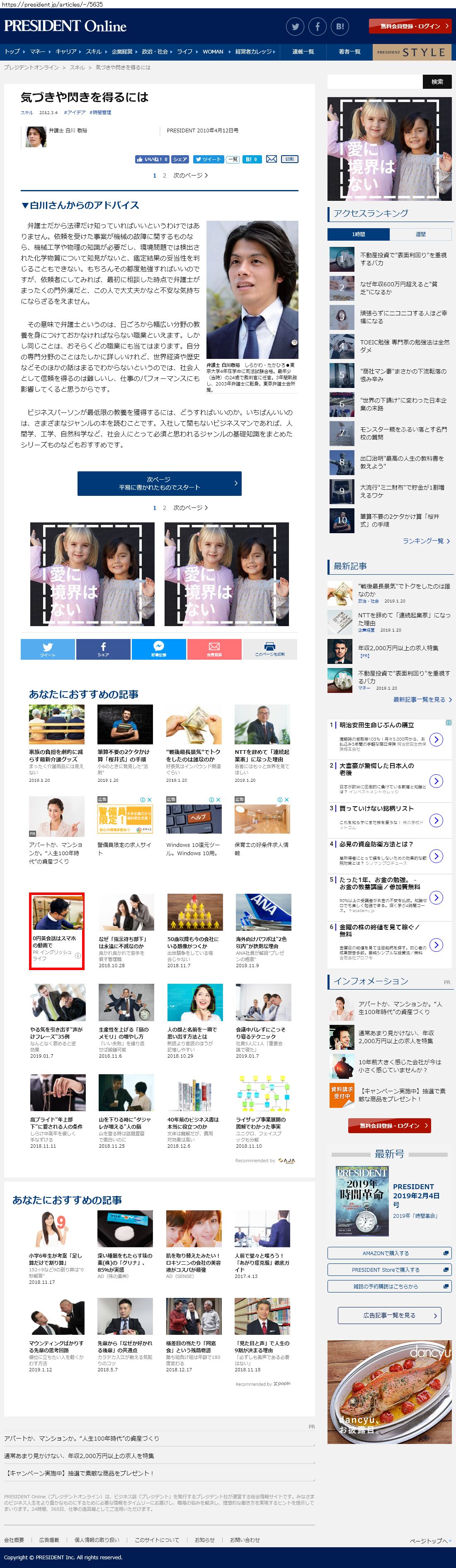
Task: Tap the 印刷 print button under author
Action: tap(289, 159)
